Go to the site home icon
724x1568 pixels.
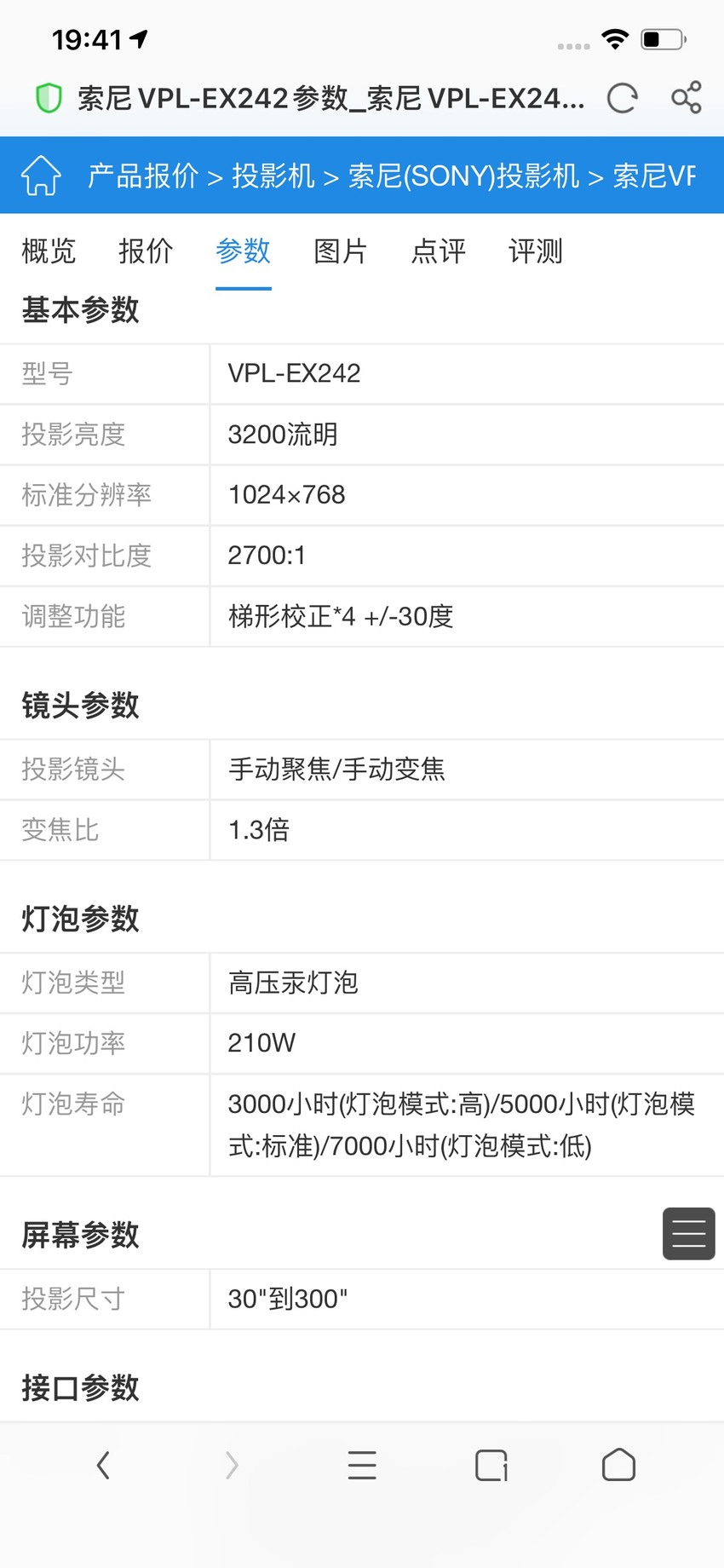point(41,176)
